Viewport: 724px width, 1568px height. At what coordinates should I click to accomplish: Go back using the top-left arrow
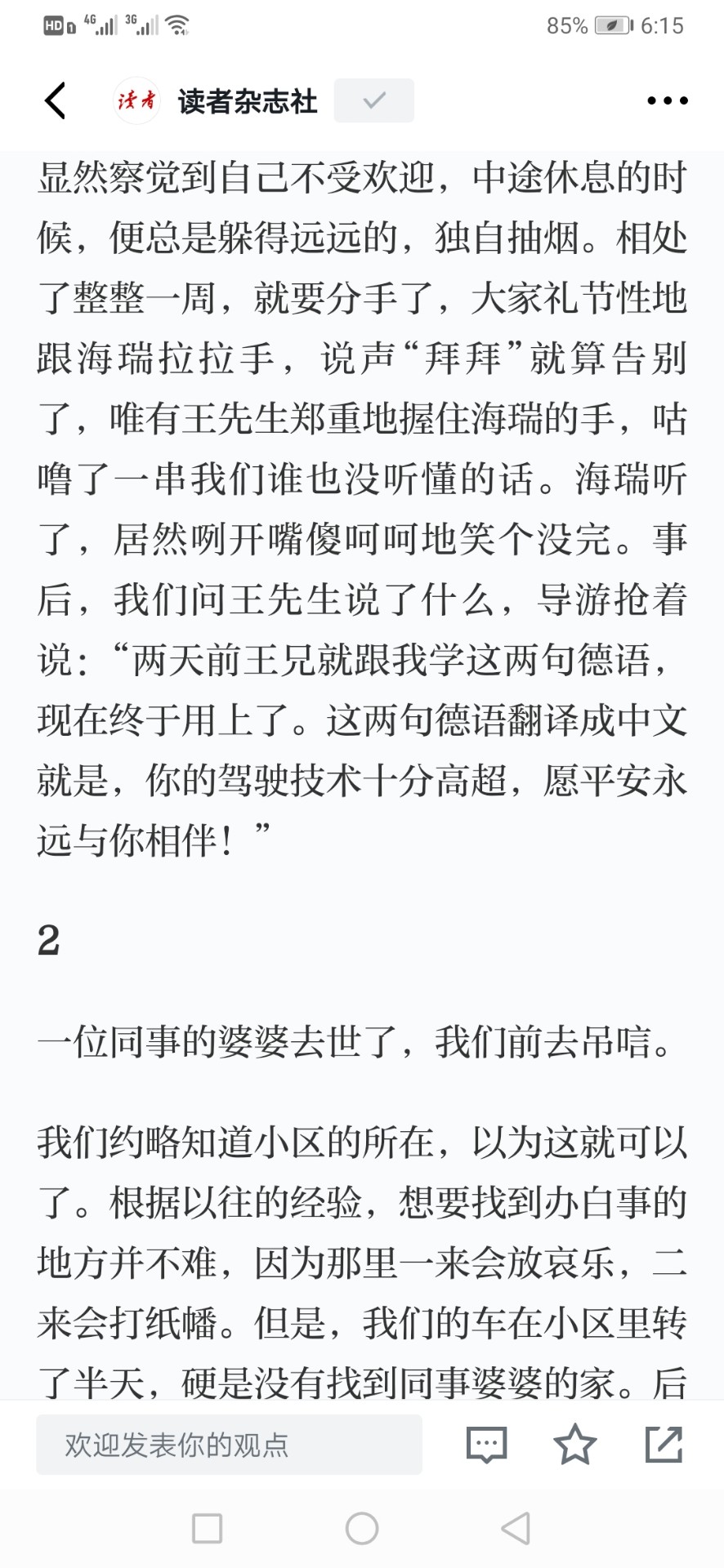55,101
